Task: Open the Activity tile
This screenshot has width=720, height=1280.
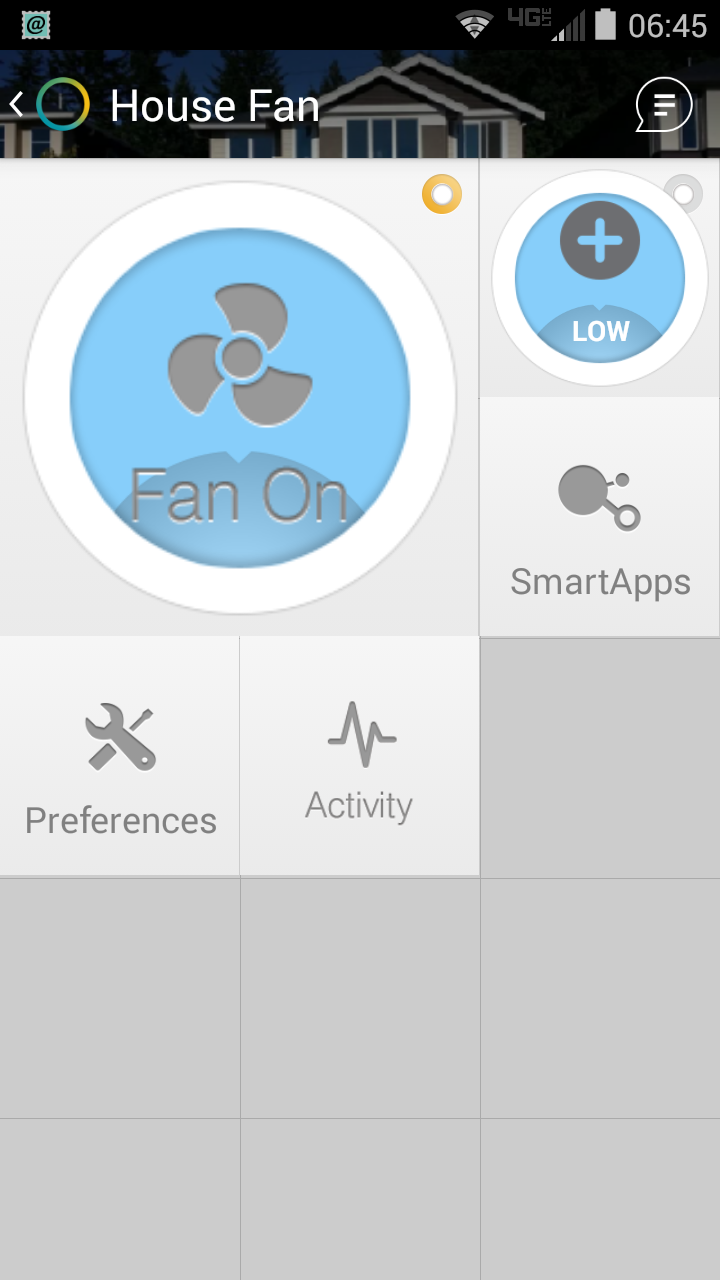Action: pos(359,757)
